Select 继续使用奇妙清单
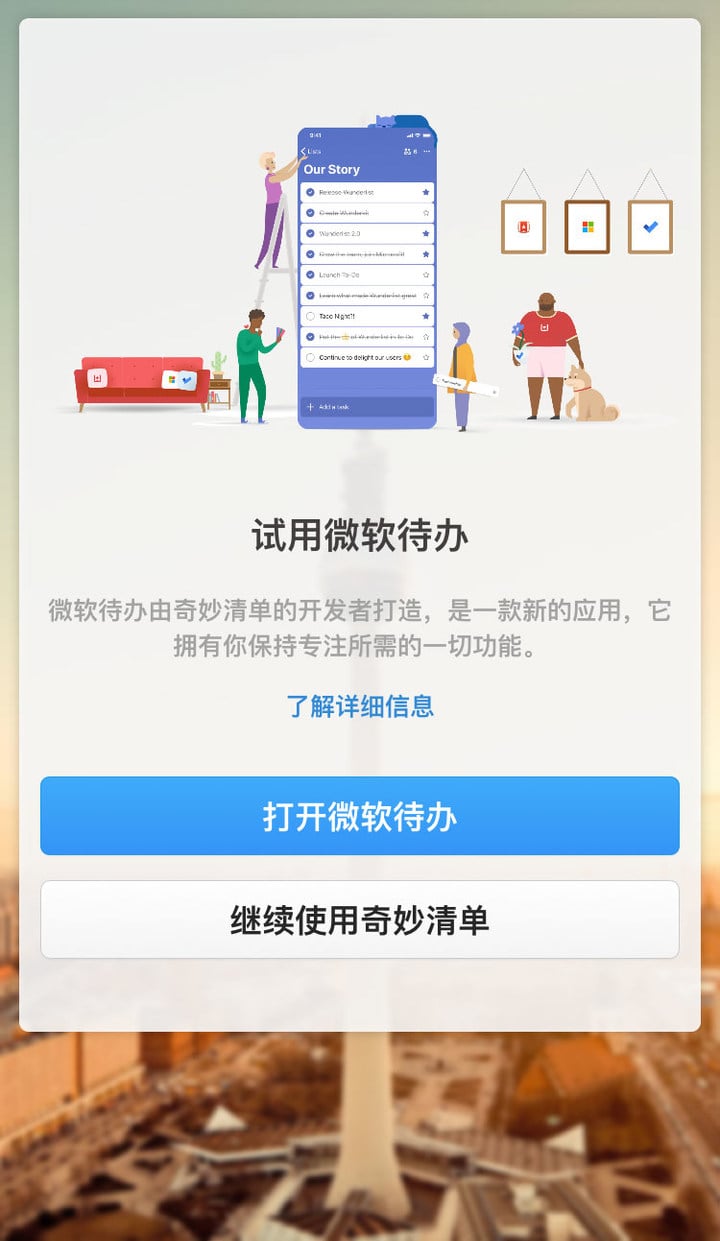 [x=360, y=919]
